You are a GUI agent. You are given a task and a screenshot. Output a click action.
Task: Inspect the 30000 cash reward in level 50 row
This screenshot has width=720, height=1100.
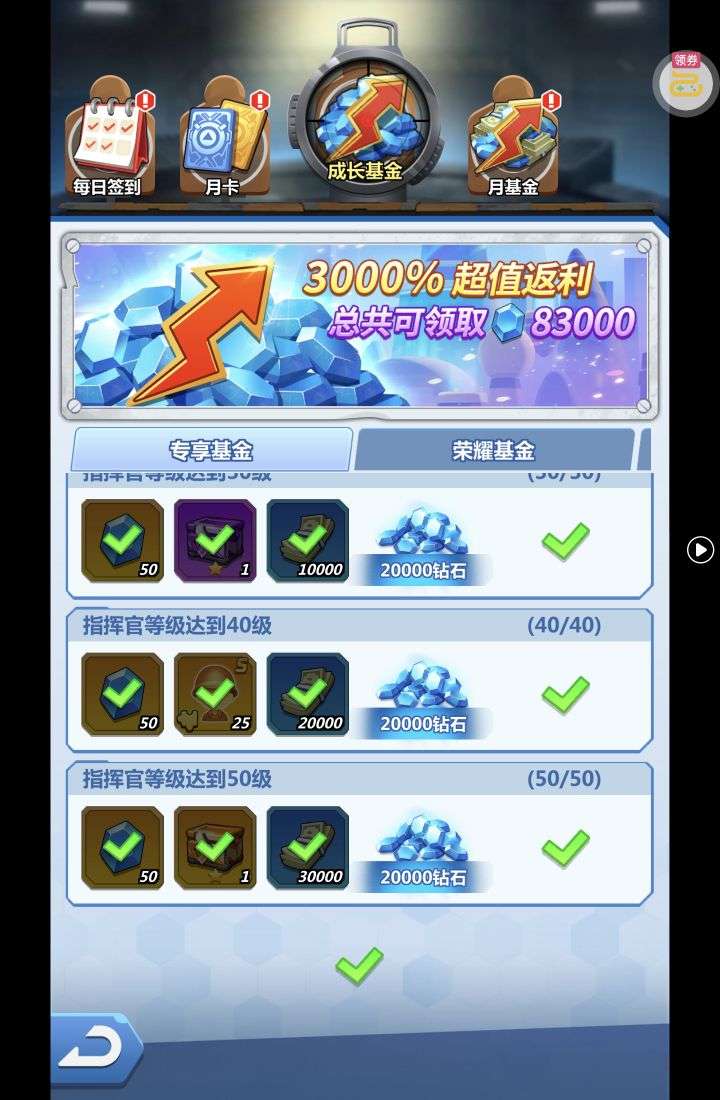pyautogui.click(x=308, y=848)
